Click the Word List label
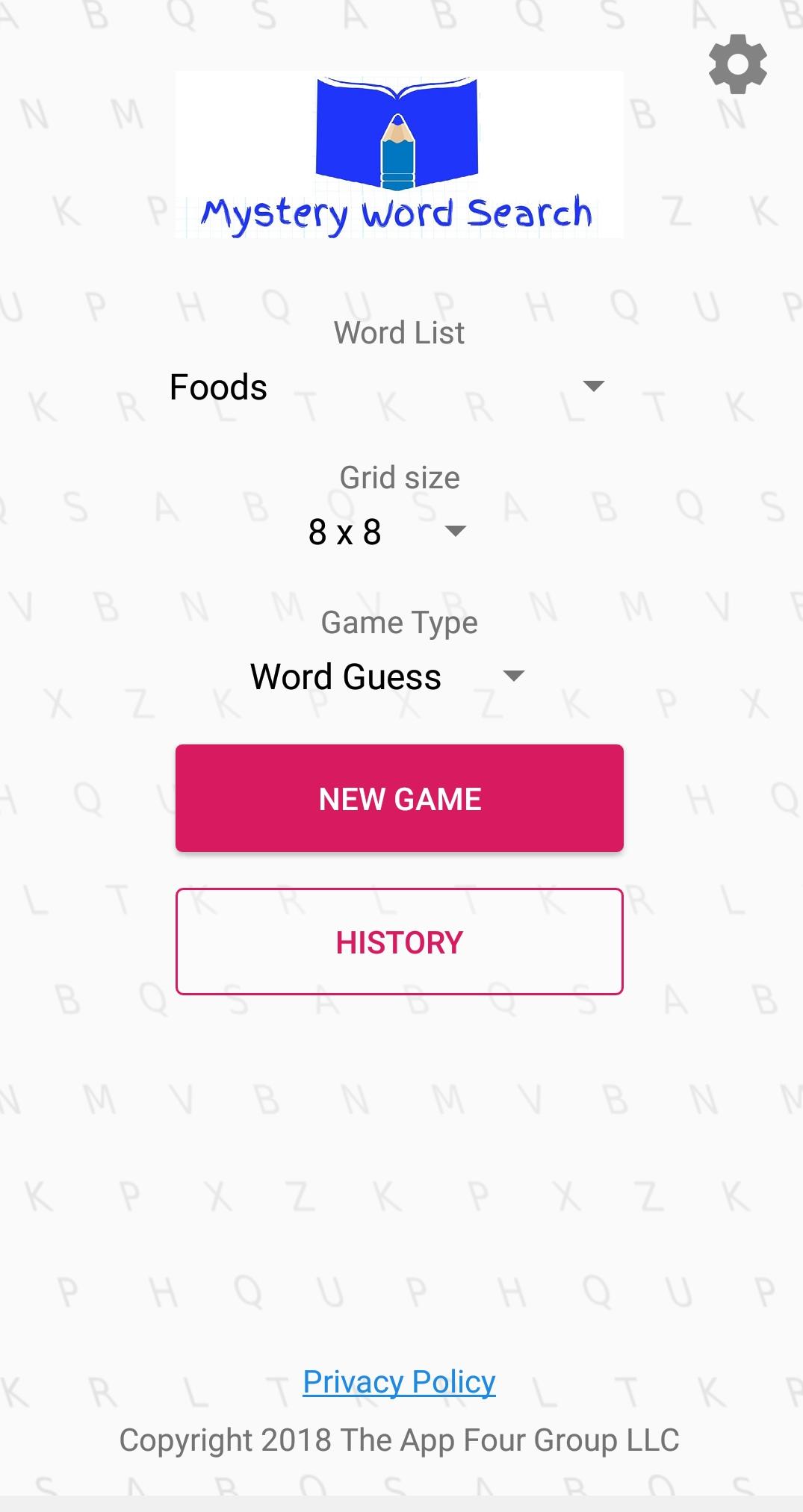803x1512 pixels. tap(398, 332)
